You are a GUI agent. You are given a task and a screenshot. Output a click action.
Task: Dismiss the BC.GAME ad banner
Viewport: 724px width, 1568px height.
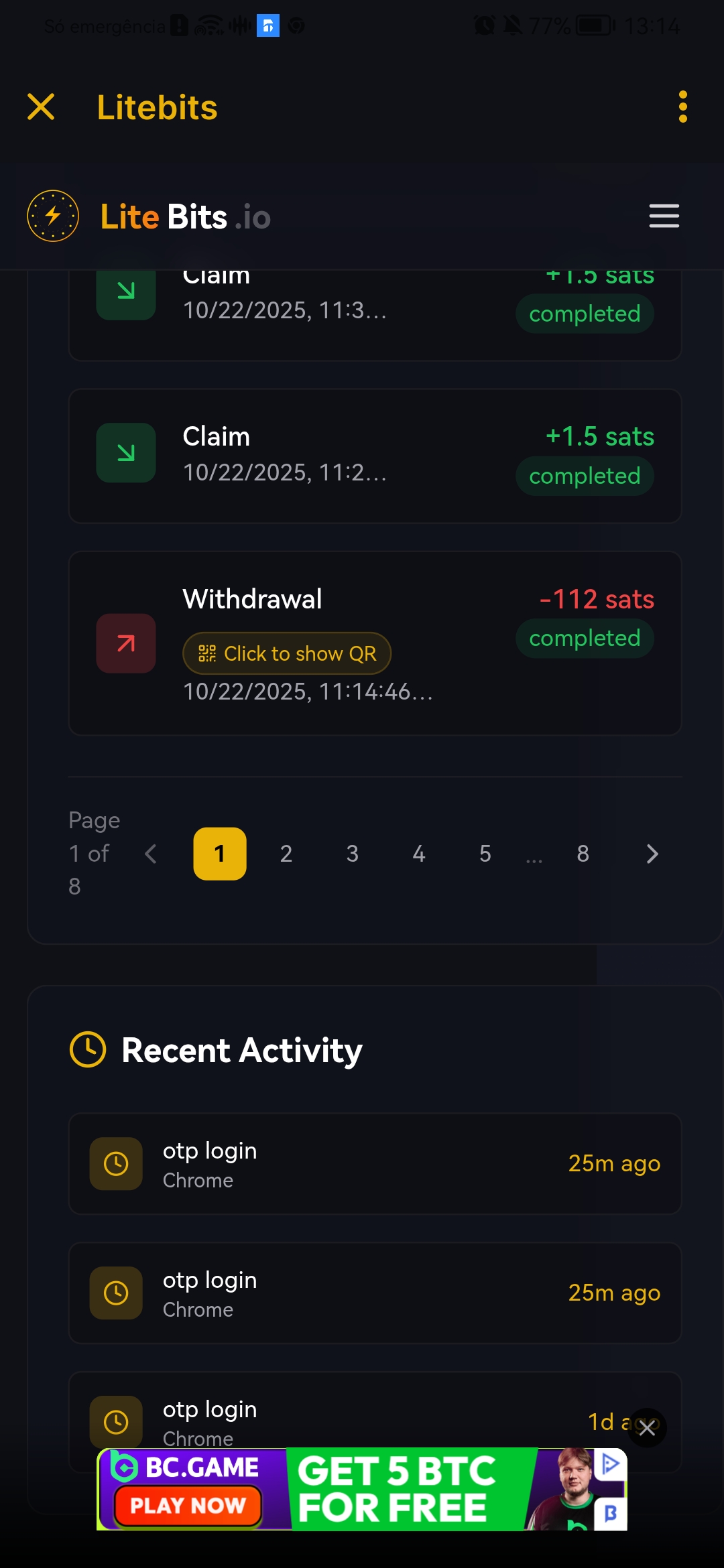[647, 1428]
